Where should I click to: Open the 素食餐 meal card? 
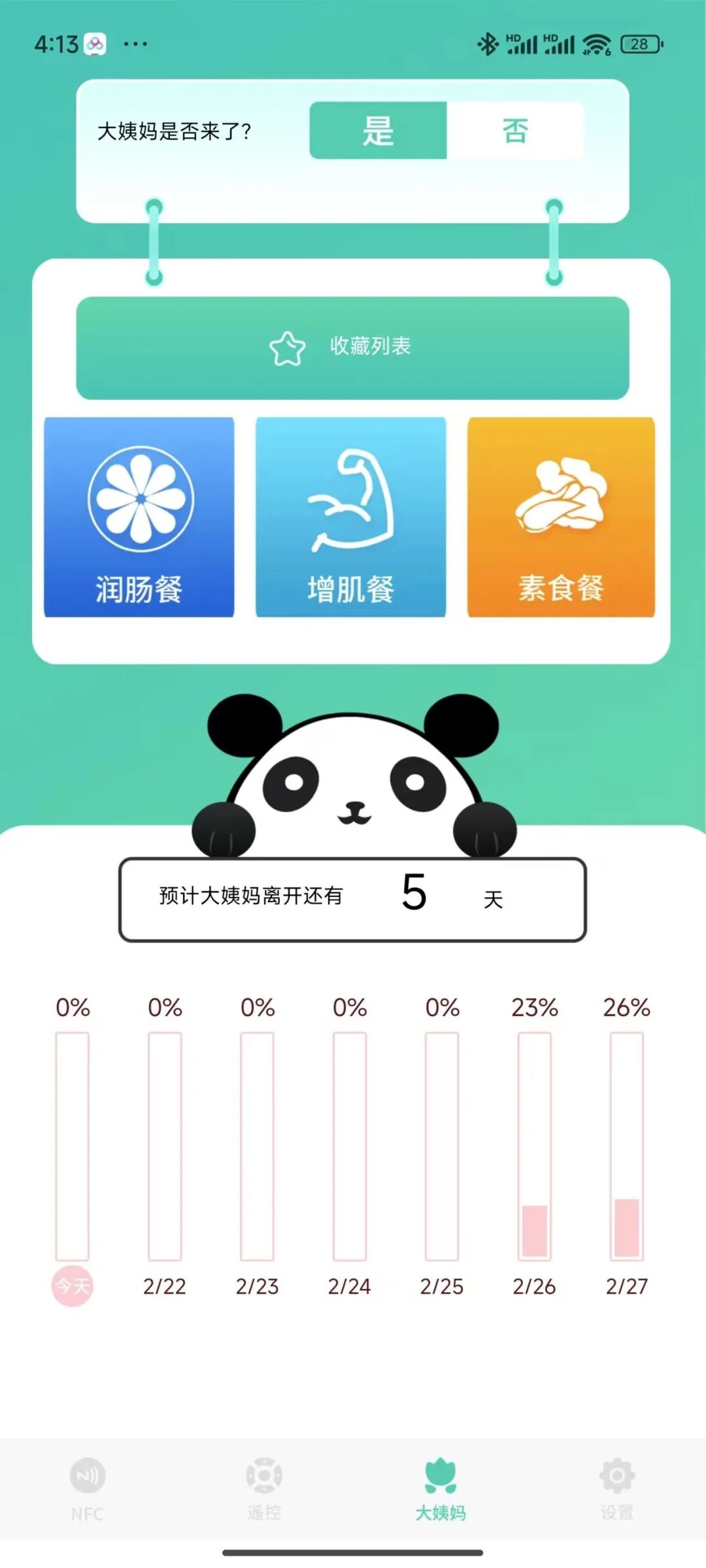[561, 517]
